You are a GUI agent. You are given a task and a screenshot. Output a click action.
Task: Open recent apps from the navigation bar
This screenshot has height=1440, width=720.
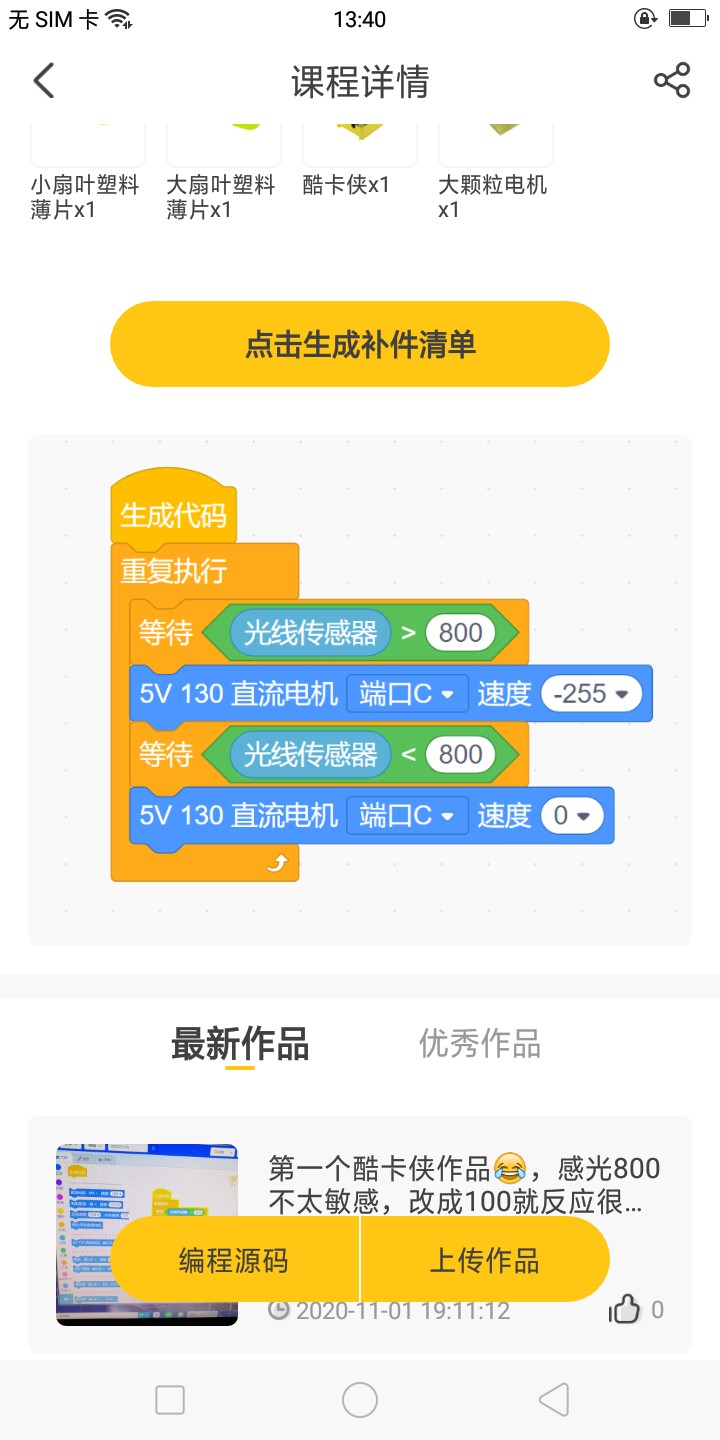170,1400
